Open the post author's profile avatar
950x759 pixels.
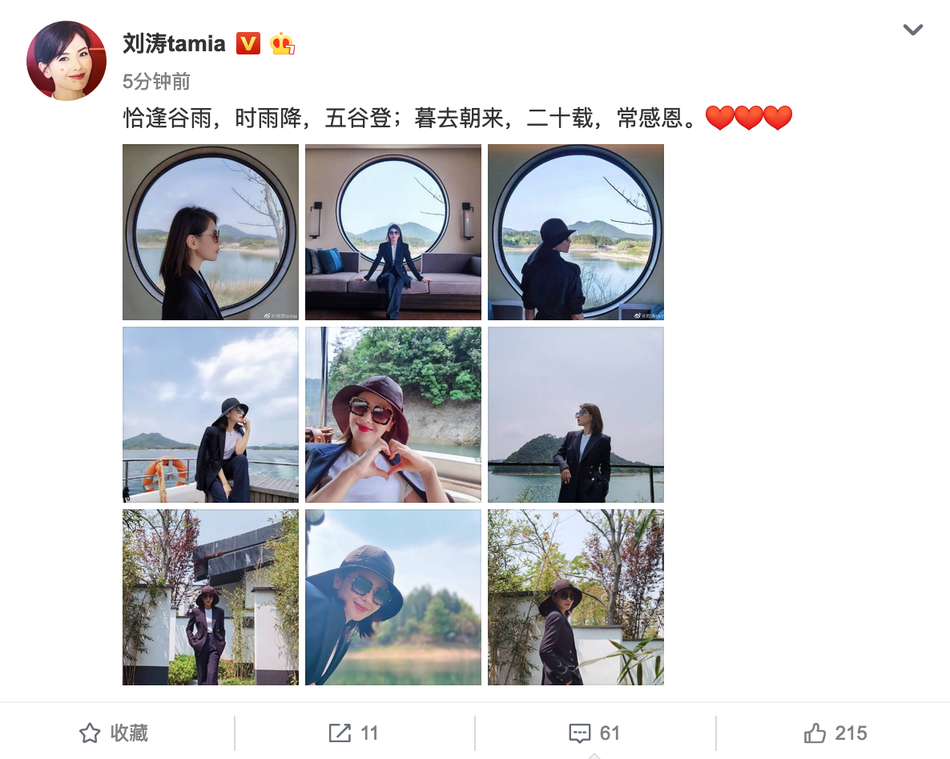[x=66, y=60]
